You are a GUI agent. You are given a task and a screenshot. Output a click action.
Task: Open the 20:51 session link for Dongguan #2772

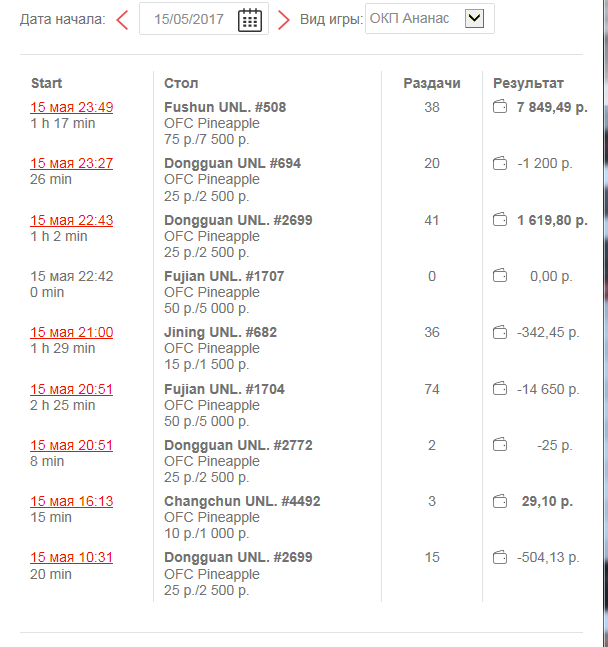72,445
